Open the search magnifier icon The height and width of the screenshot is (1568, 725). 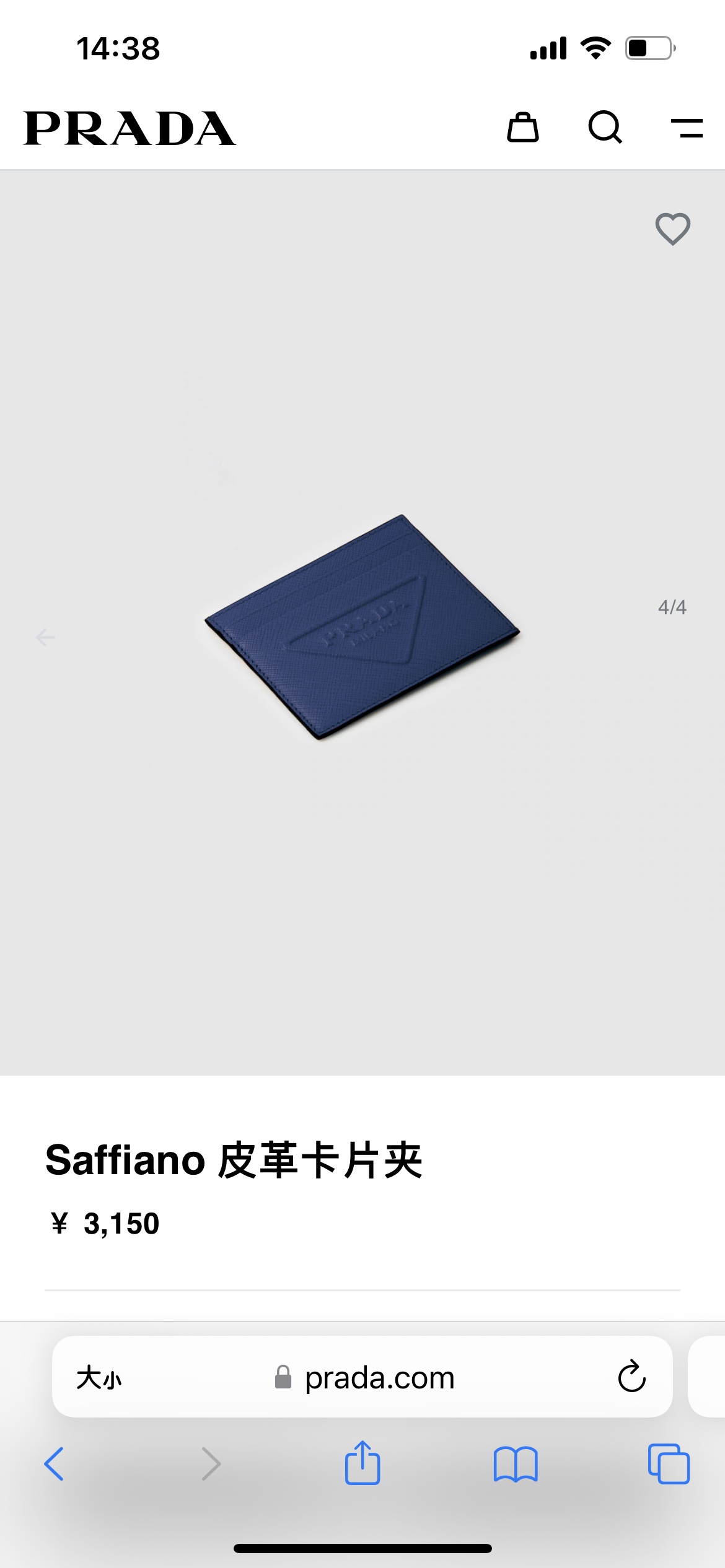(605, 128)
